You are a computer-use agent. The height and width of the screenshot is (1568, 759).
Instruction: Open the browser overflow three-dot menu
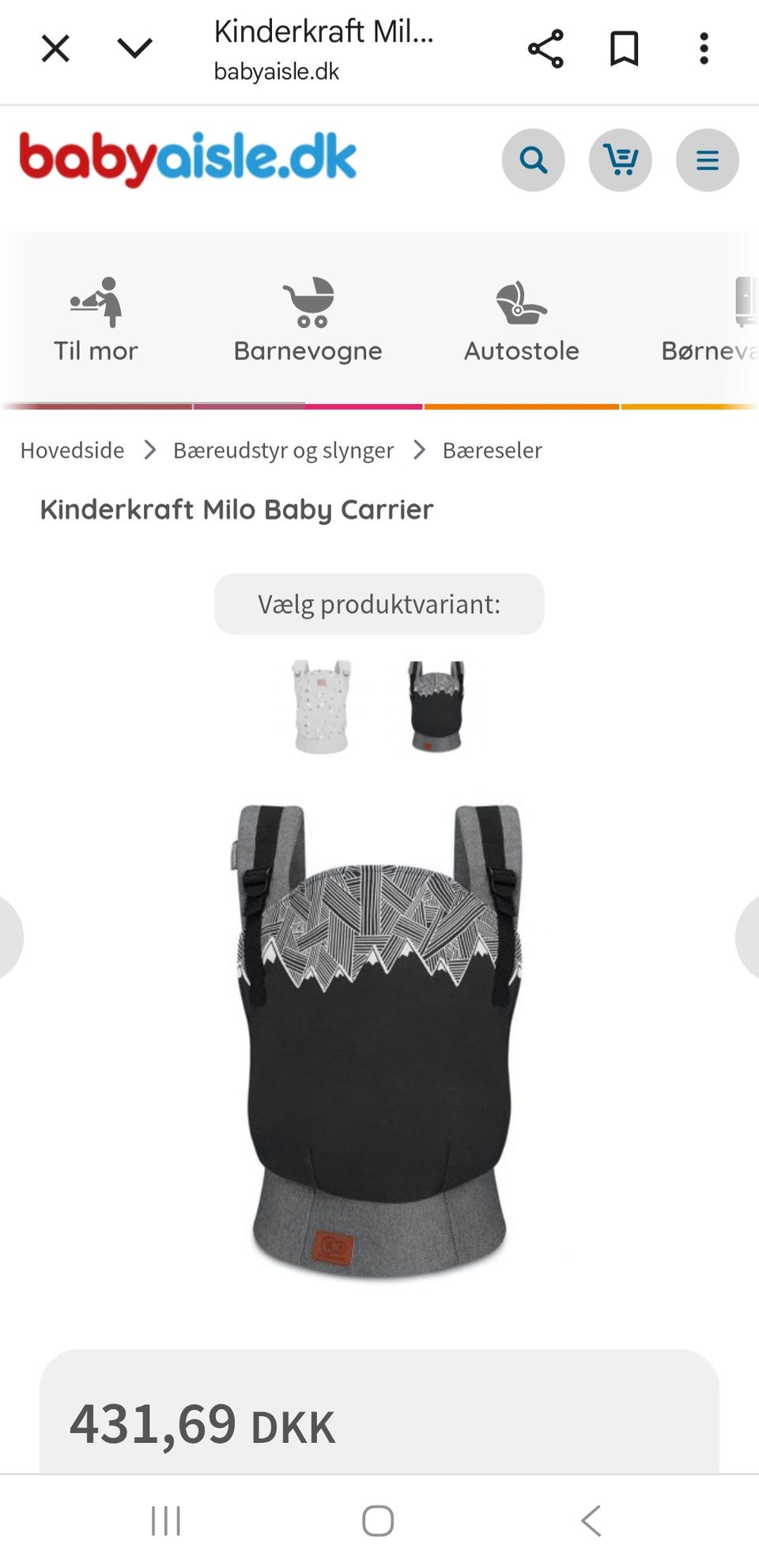pos(703,48)
